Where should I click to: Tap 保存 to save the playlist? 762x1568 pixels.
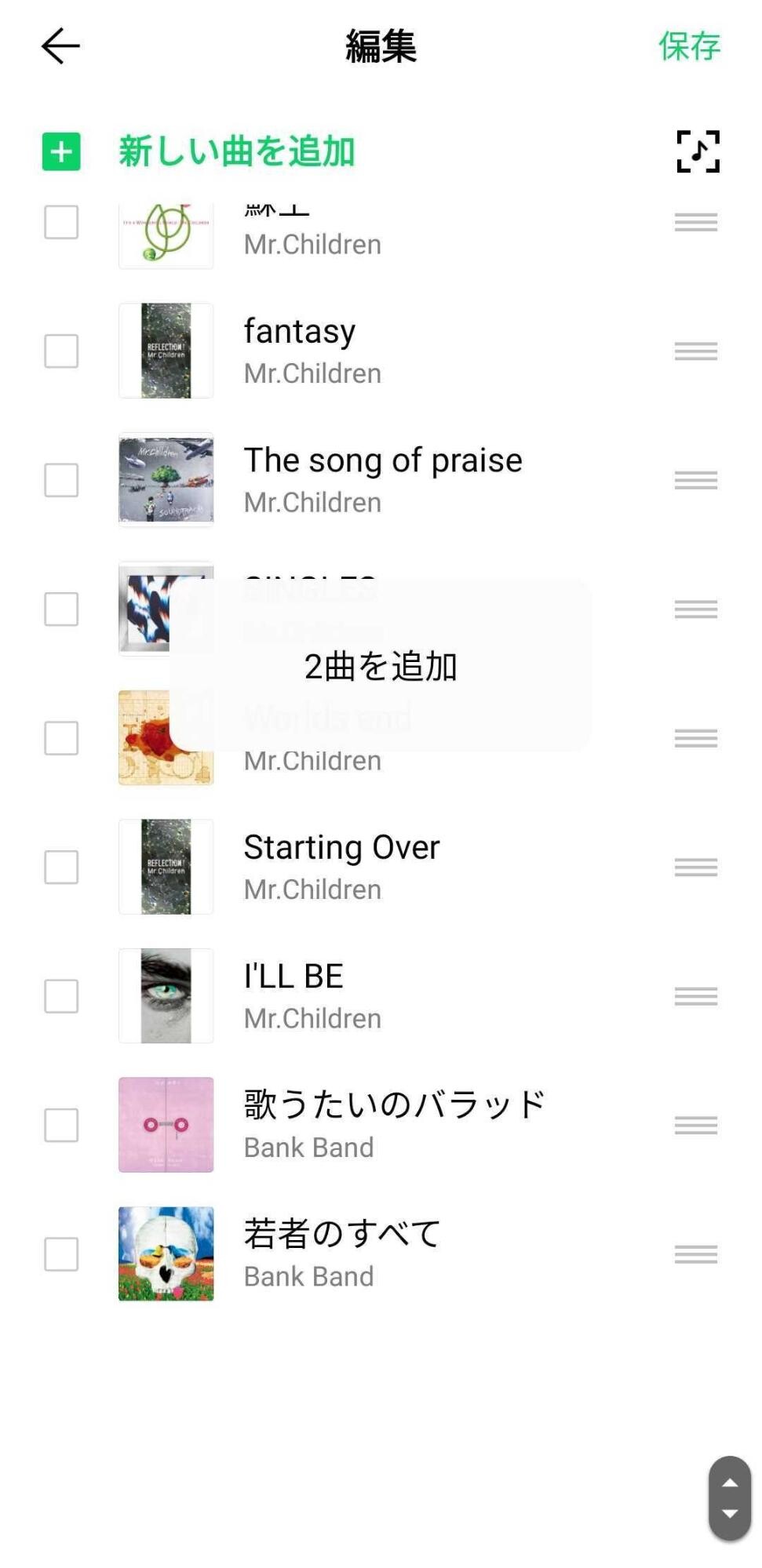[689, 46]
